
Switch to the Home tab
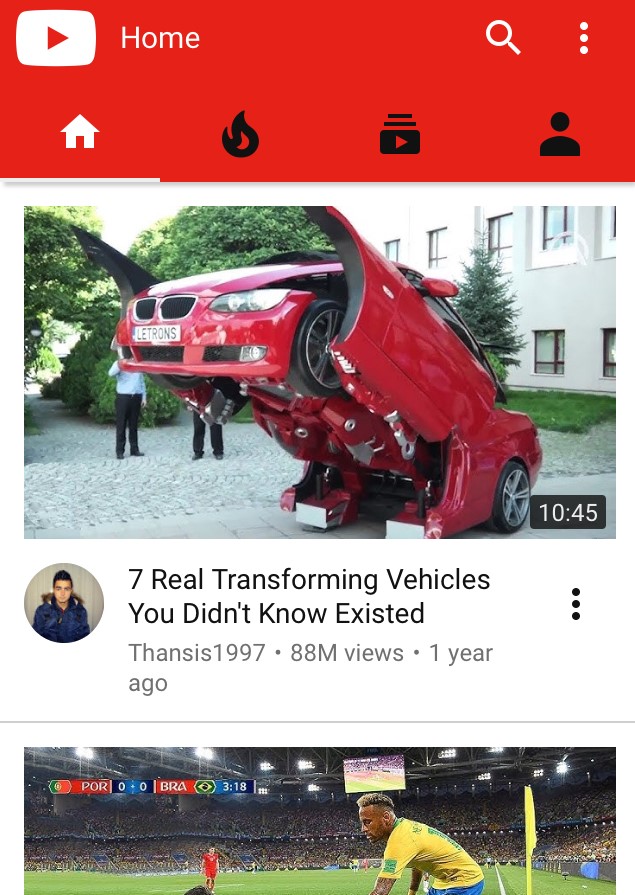tap(80, 133)
